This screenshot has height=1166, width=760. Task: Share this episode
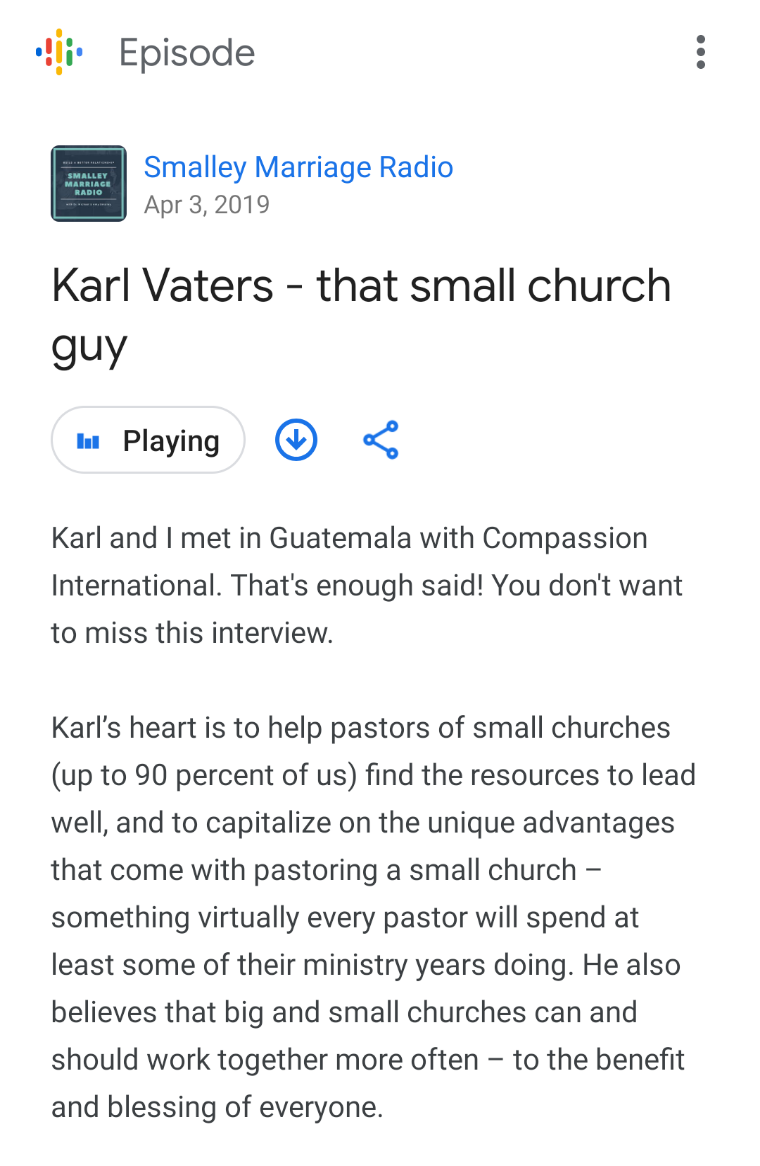click(380, 440)
